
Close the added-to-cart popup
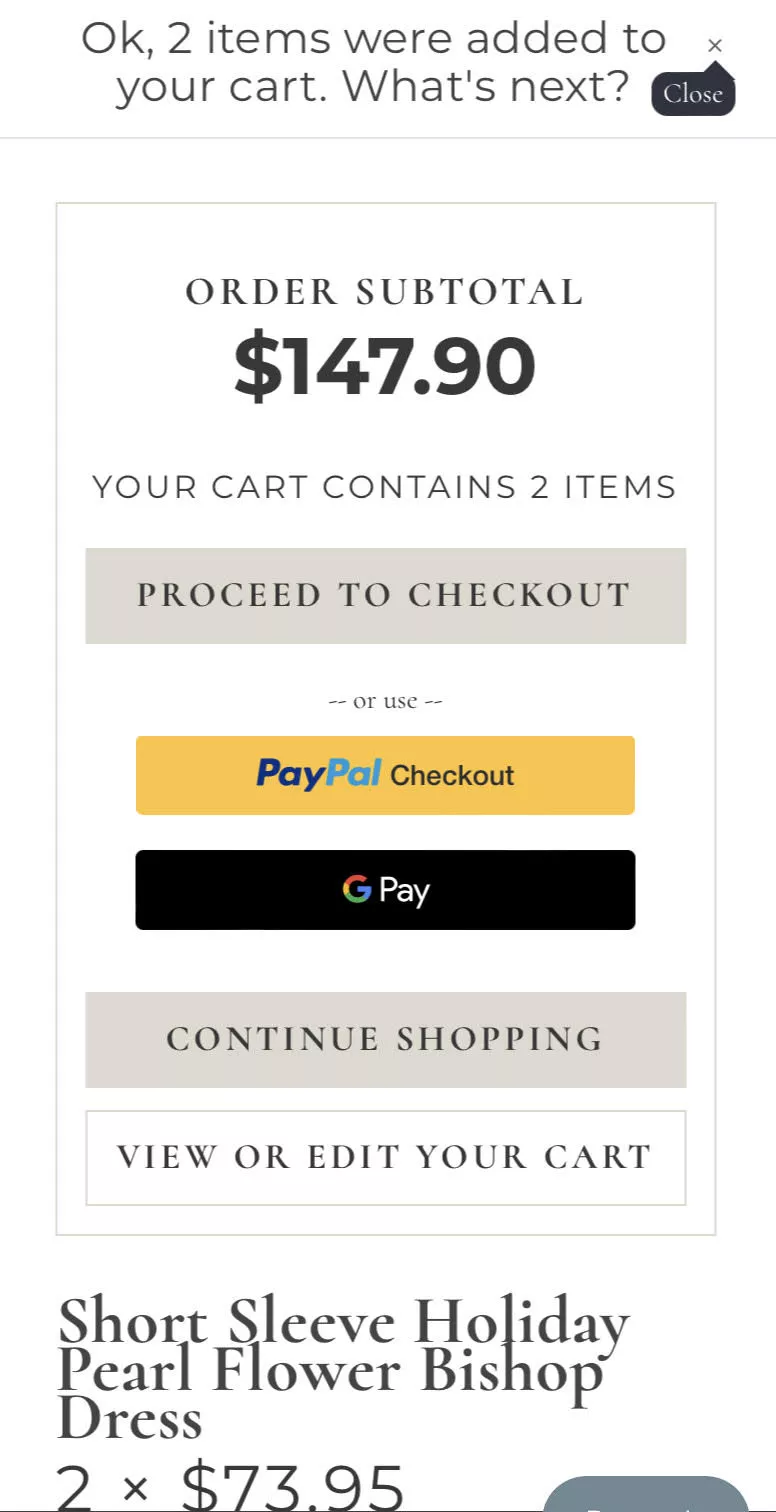[714, 46]
